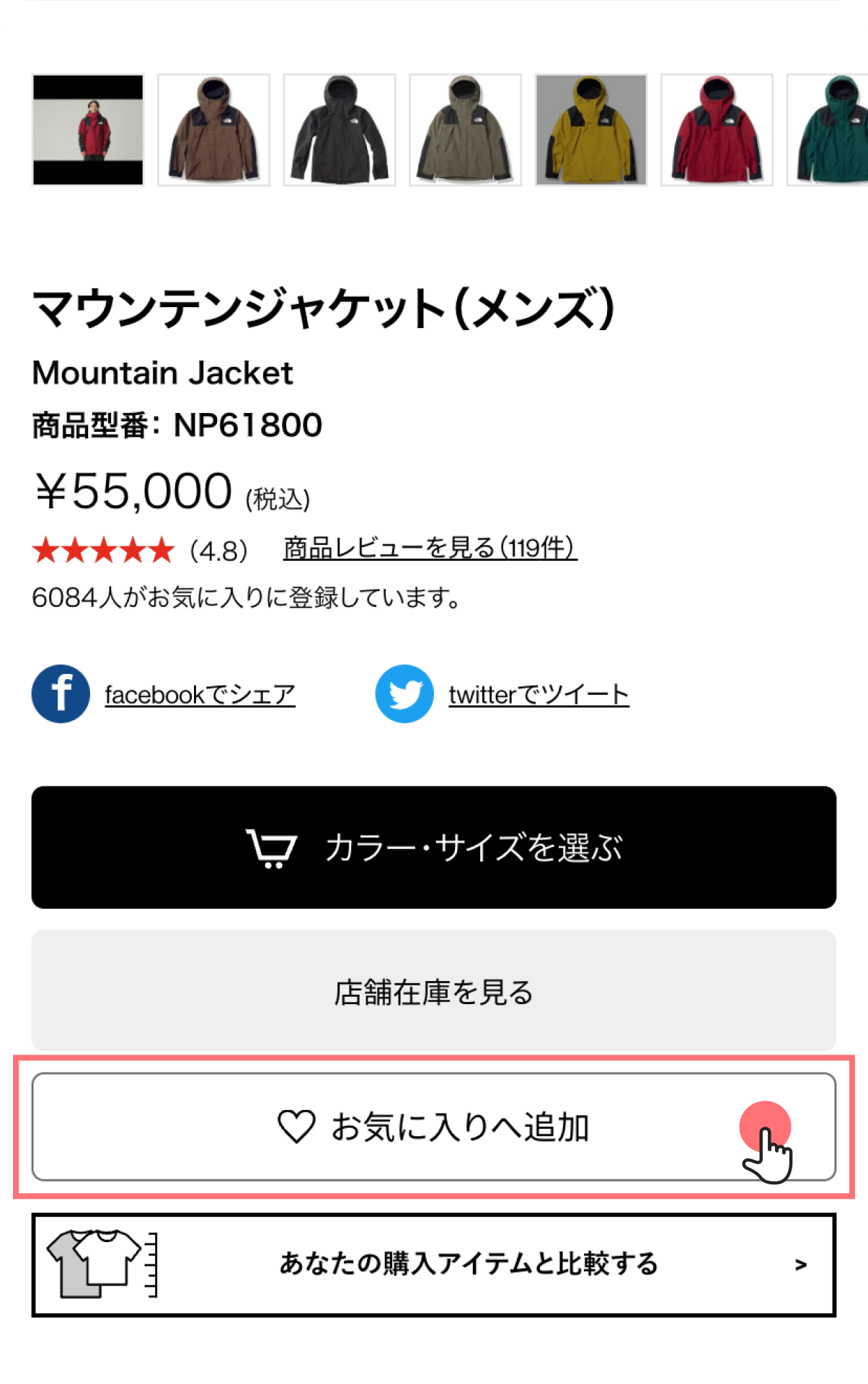Select the dark green jacket thumbnail
The height and width of the screenshot is (1384, 868).
pyautogui.click(x=829, y=130)
